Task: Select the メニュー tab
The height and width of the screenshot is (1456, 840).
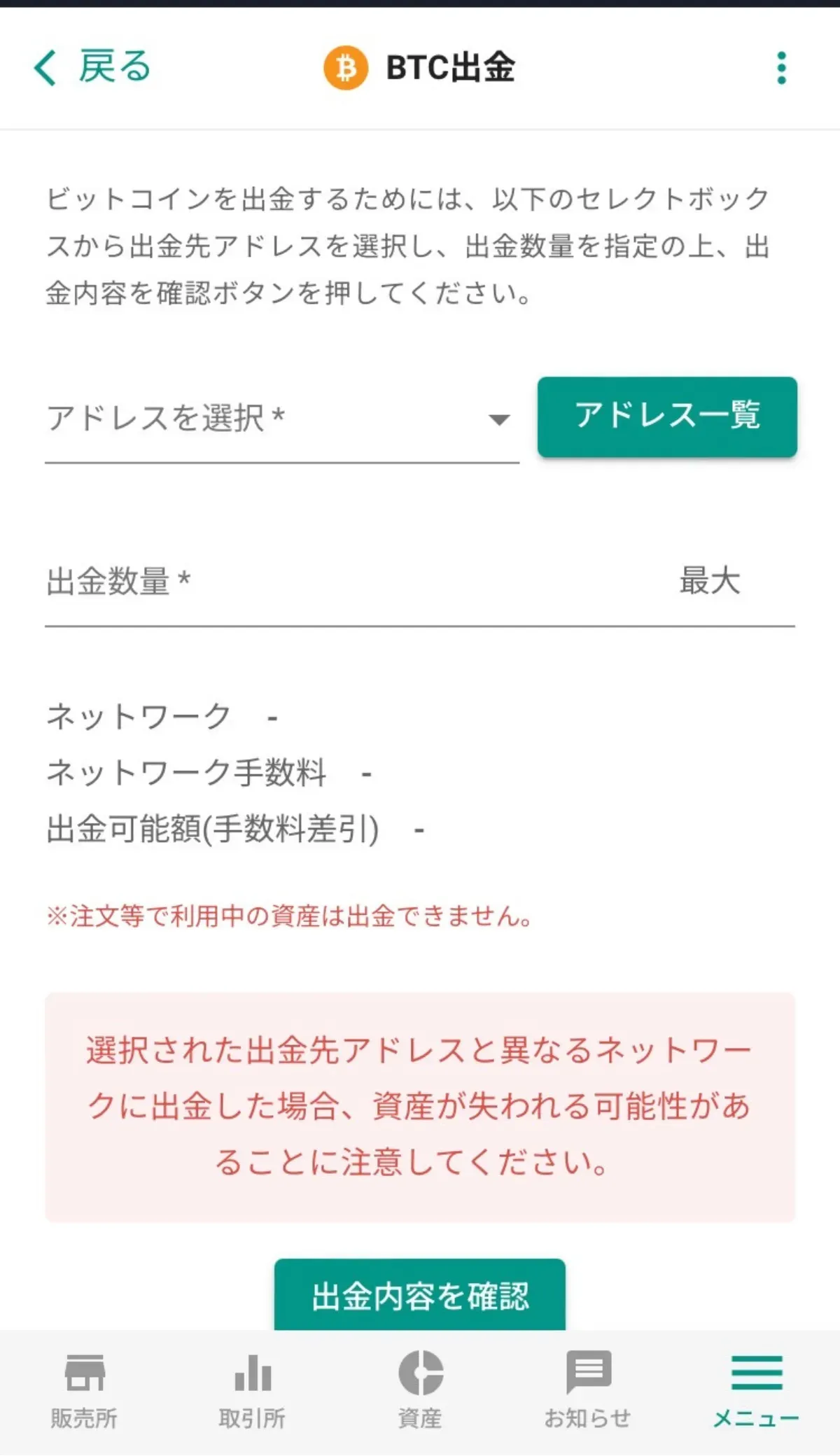Action: [x=756, y=1390]
